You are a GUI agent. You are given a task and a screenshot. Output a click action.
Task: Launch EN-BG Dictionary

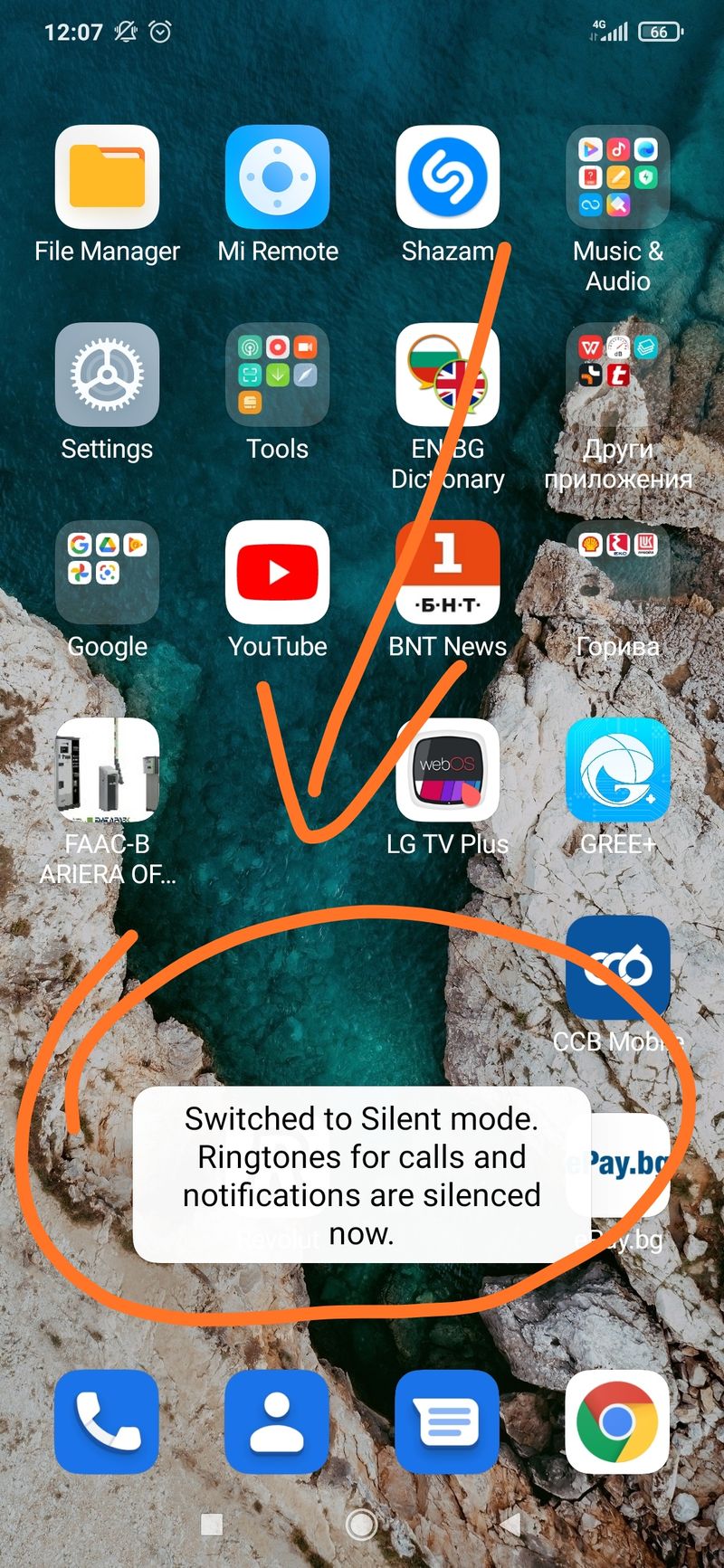(447, 375)
